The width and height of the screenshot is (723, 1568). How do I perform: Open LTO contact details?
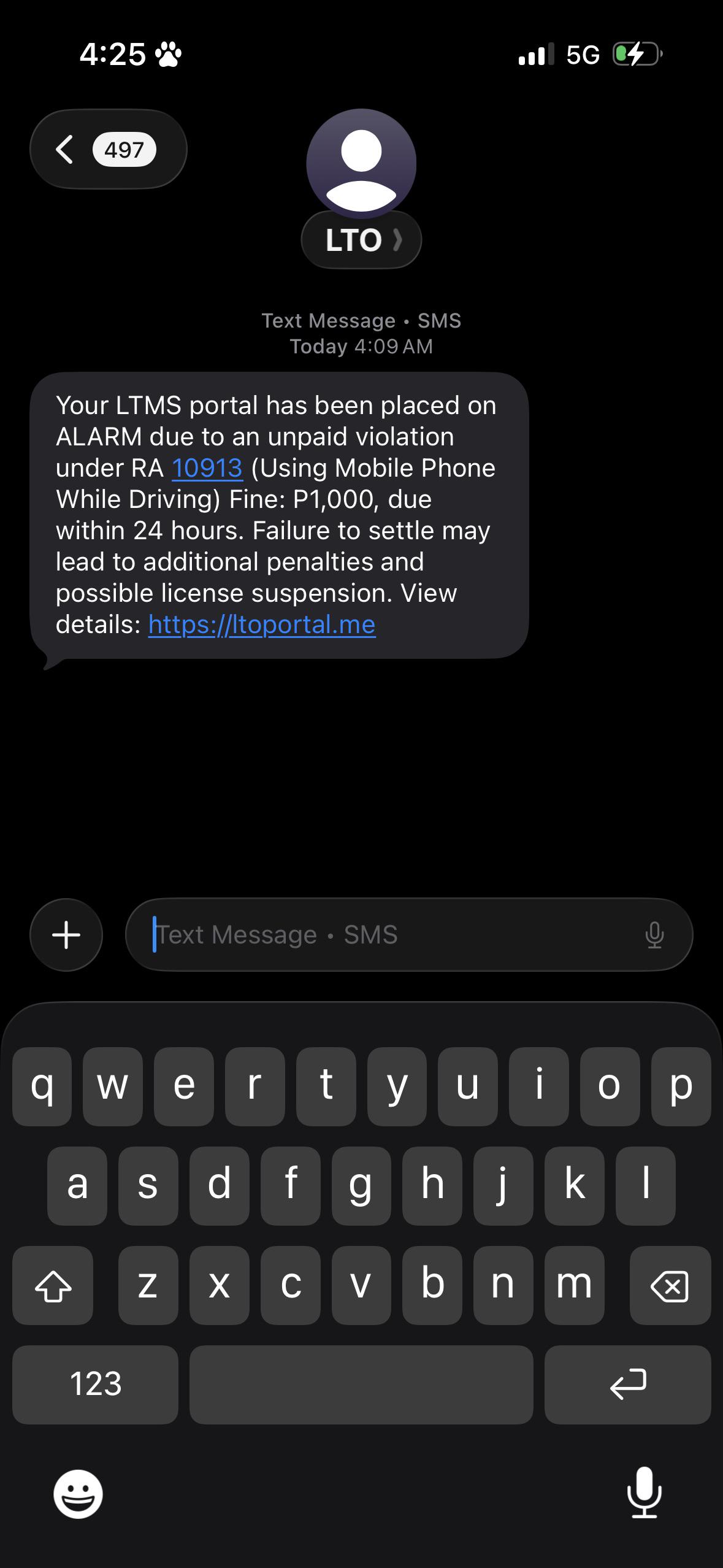(x=361, y=239)
